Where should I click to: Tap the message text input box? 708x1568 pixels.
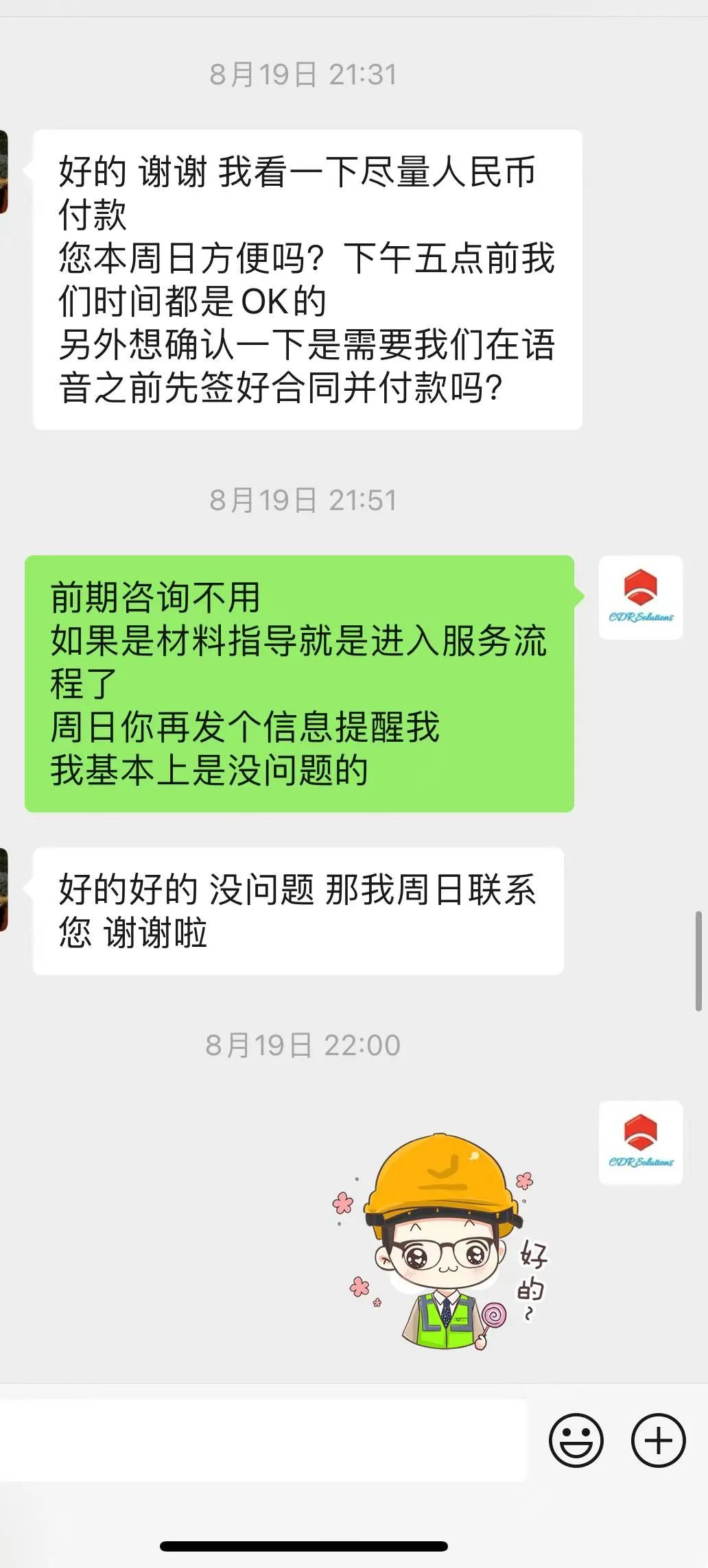263,1440
